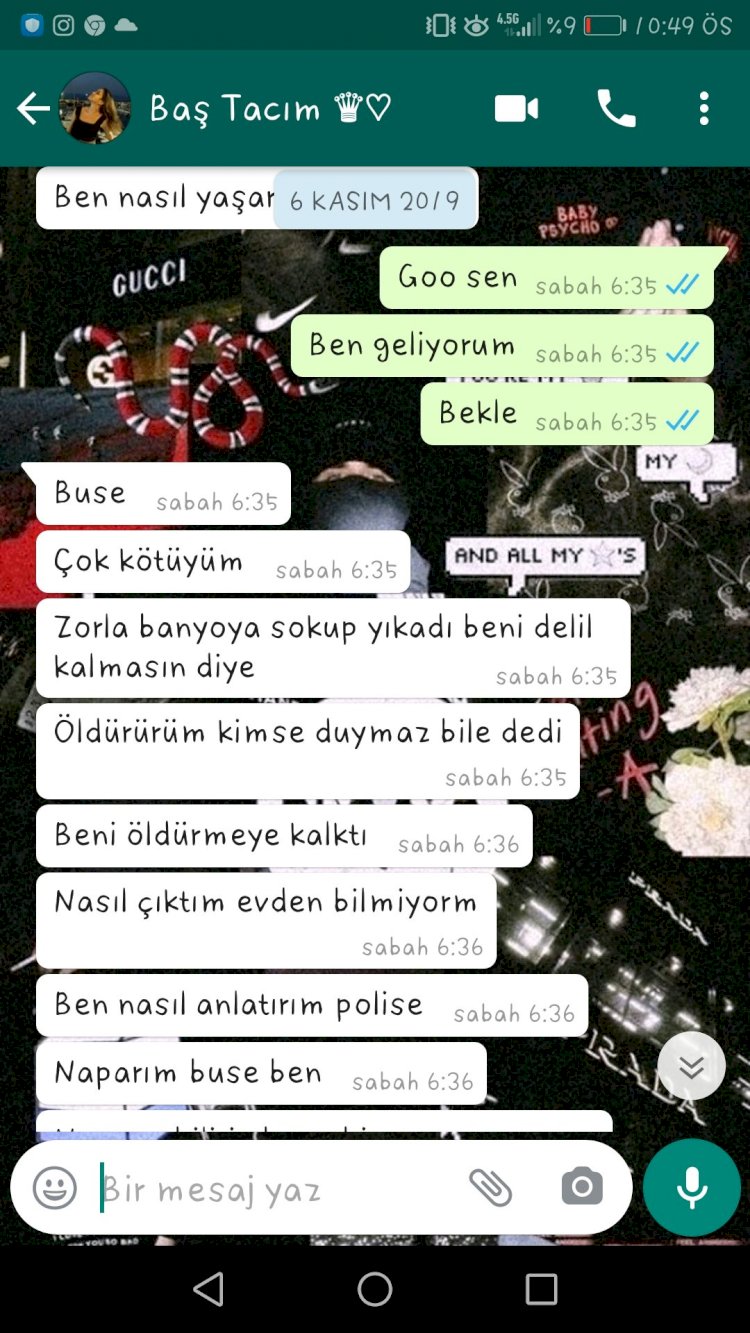Open the chat overflow menu
The height and width of the screenshot is (1333, 750).
(704, 108)
